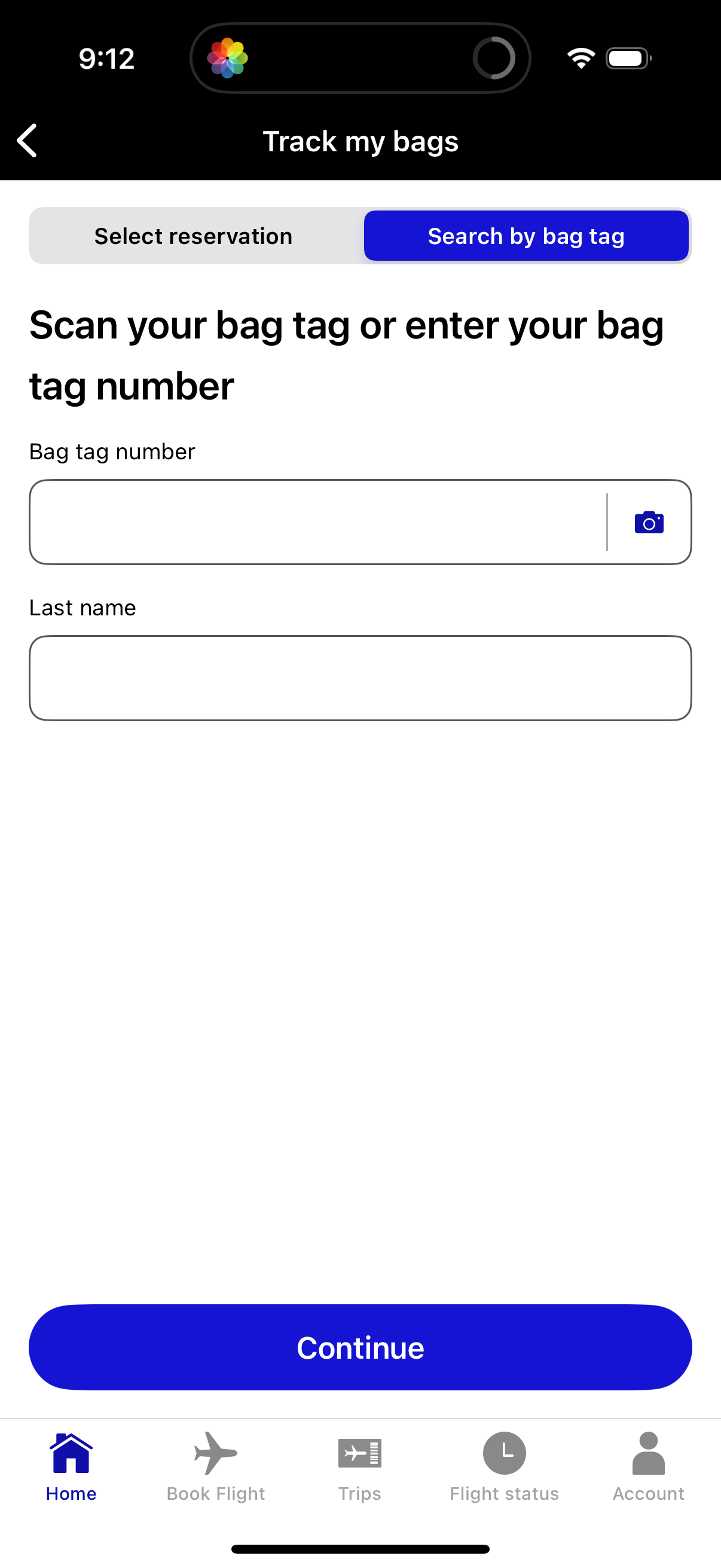Check Flight status via clock icon
The height and width of the screenshot is (1568, 721).
point(504,1461)
